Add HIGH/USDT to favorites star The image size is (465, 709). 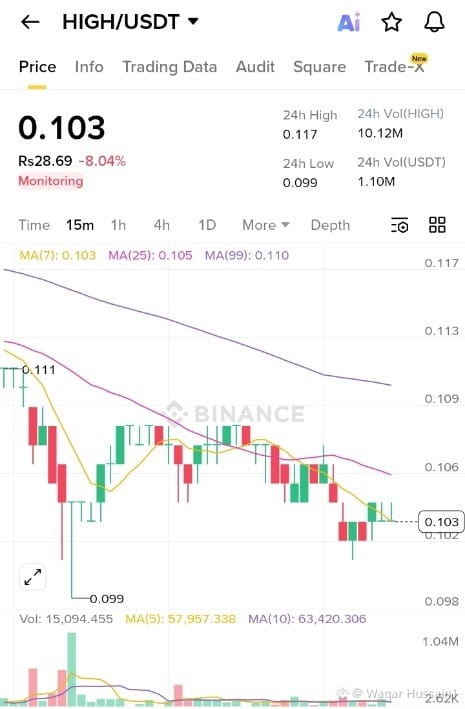[392, 22]
